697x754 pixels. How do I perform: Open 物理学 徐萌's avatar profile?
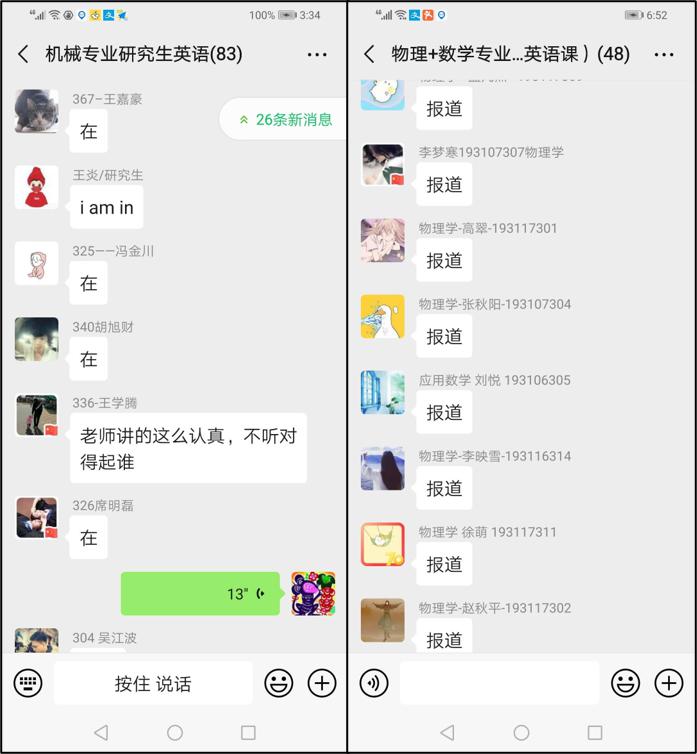pos(383,544)
